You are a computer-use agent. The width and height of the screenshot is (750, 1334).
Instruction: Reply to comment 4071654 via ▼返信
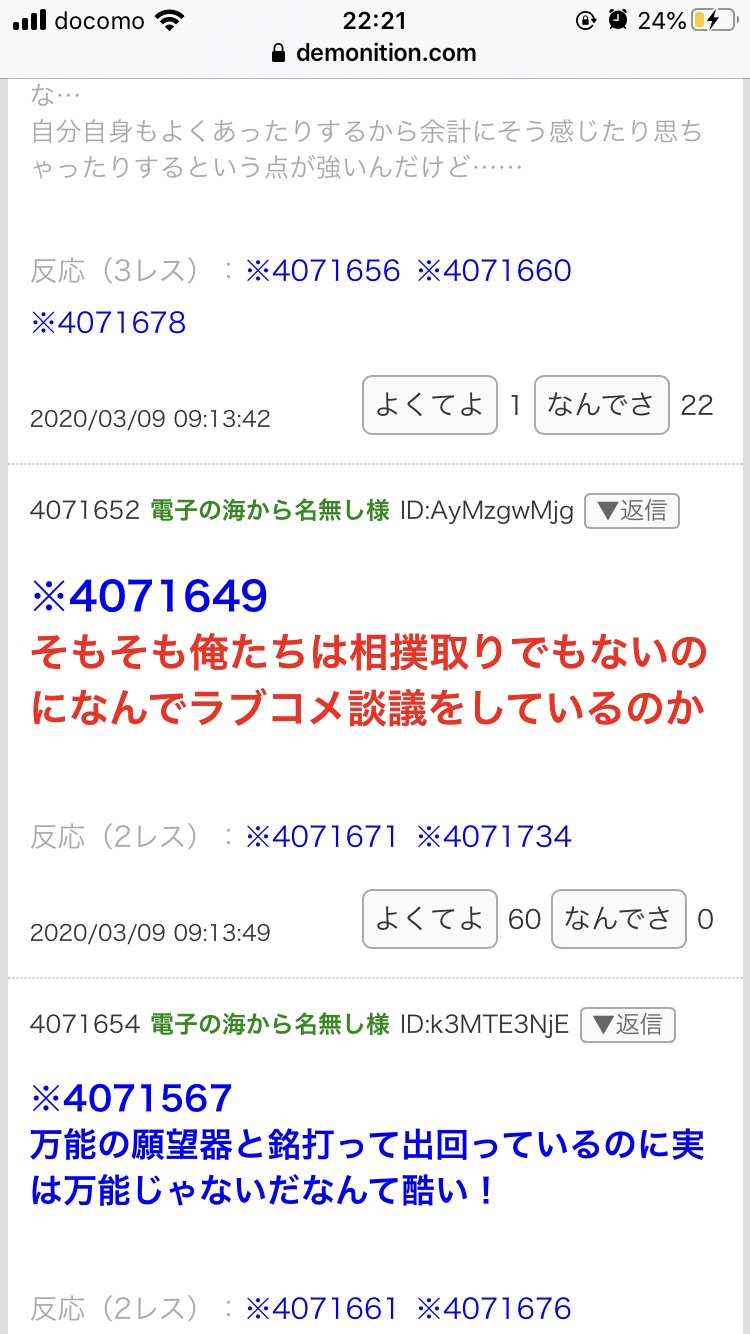point(627,1024)
